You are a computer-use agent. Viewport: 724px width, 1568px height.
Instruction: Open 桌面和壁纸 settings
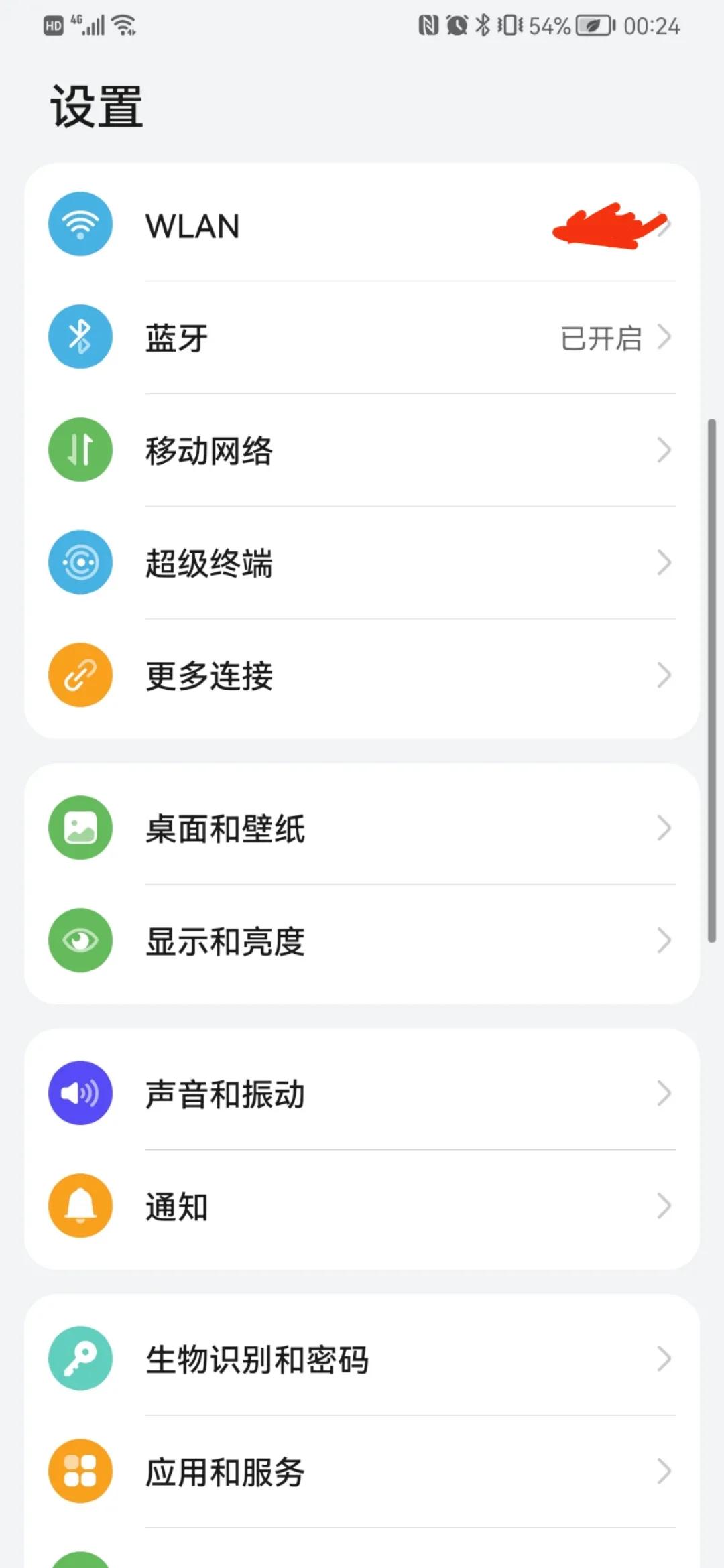point(362,828)
